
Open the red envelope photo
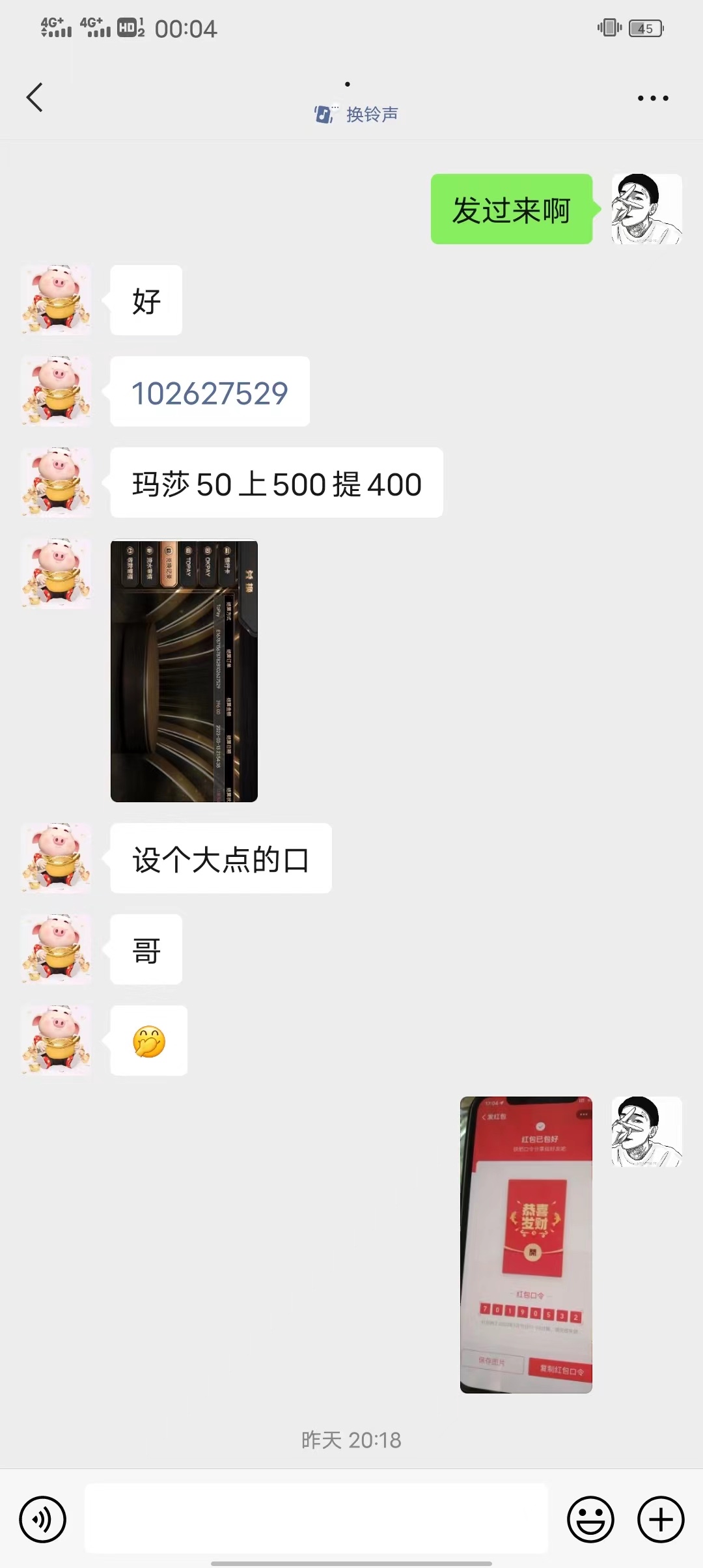[x=526, y=1244]
